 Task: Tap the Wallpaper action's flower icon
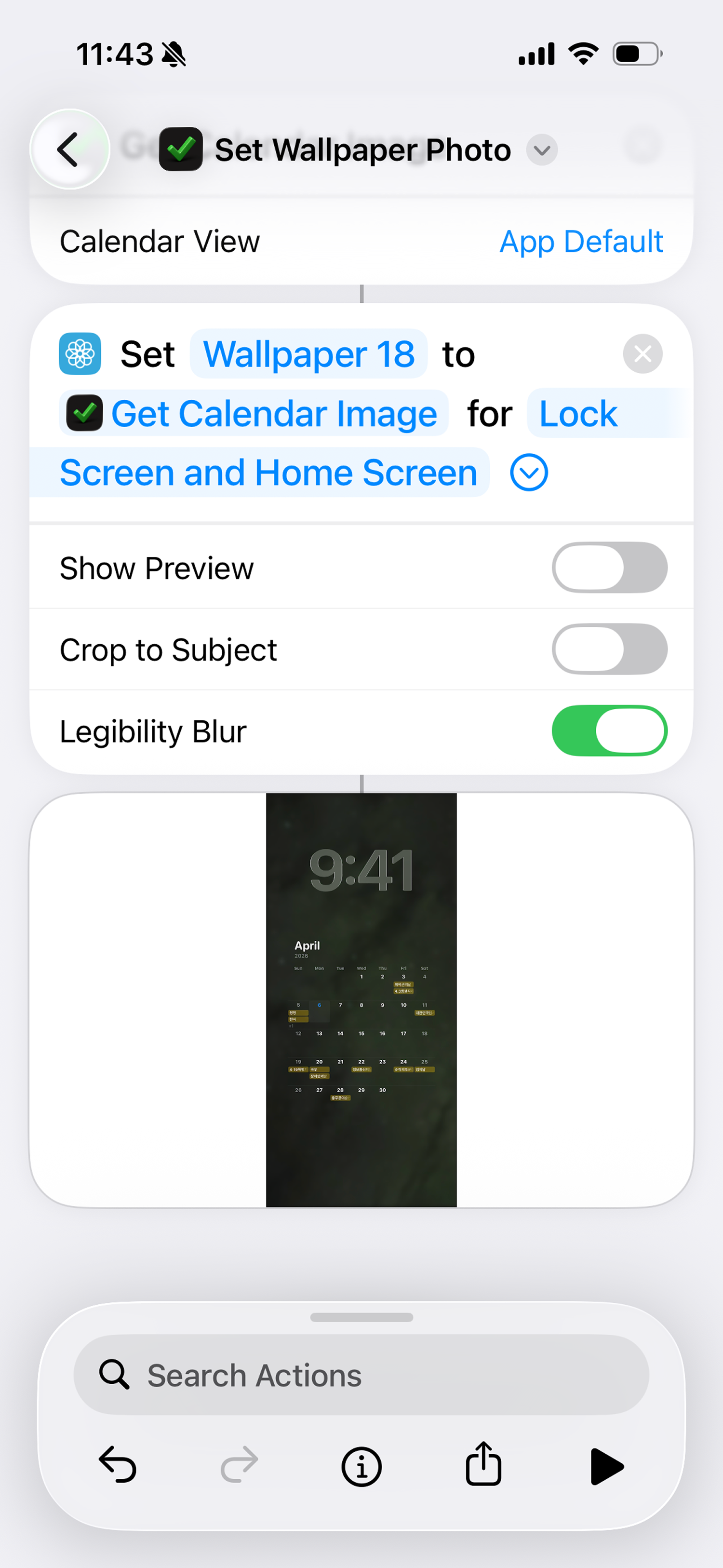click(x=81, y=353)
